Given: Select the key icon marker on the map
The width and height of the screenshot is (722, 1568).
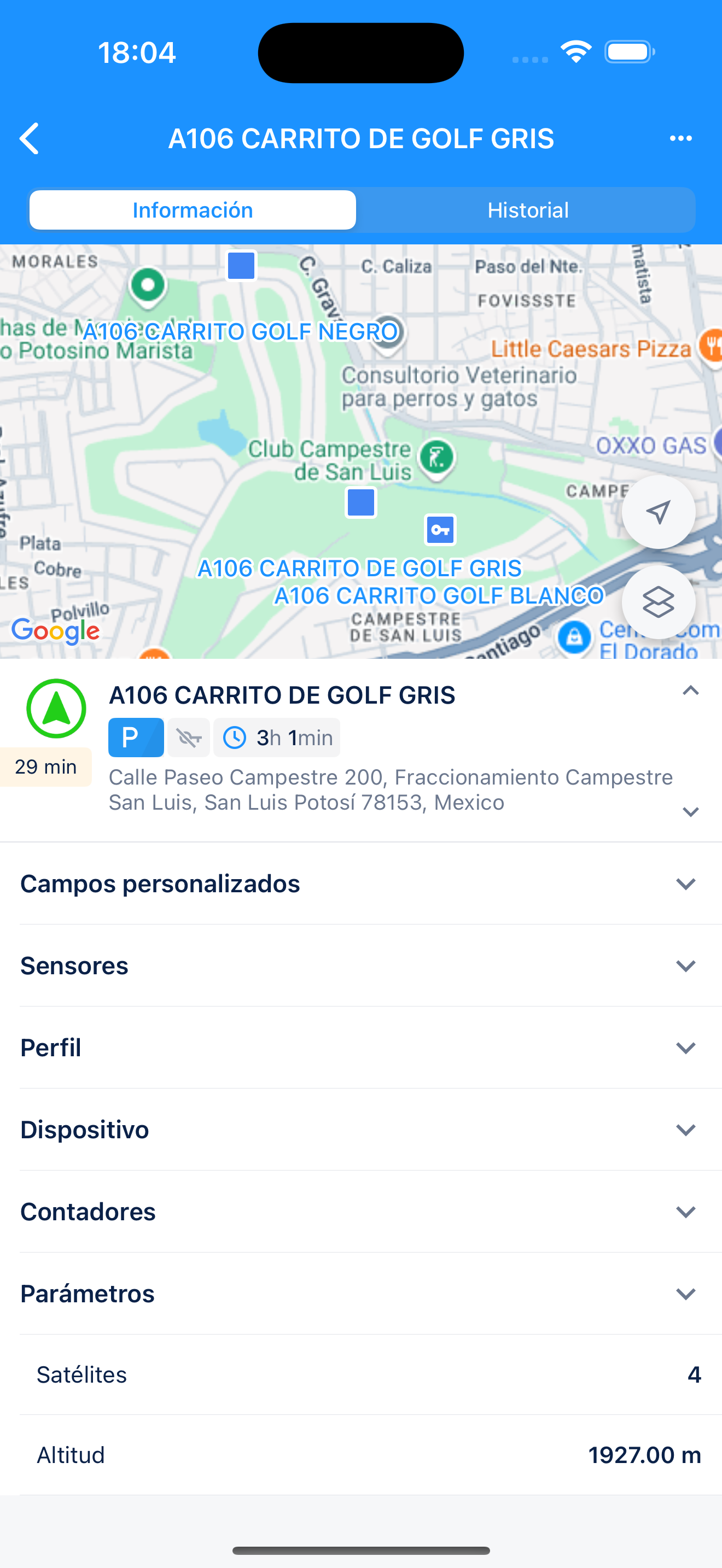Looking at the screenshot, I should coord(440,530).
